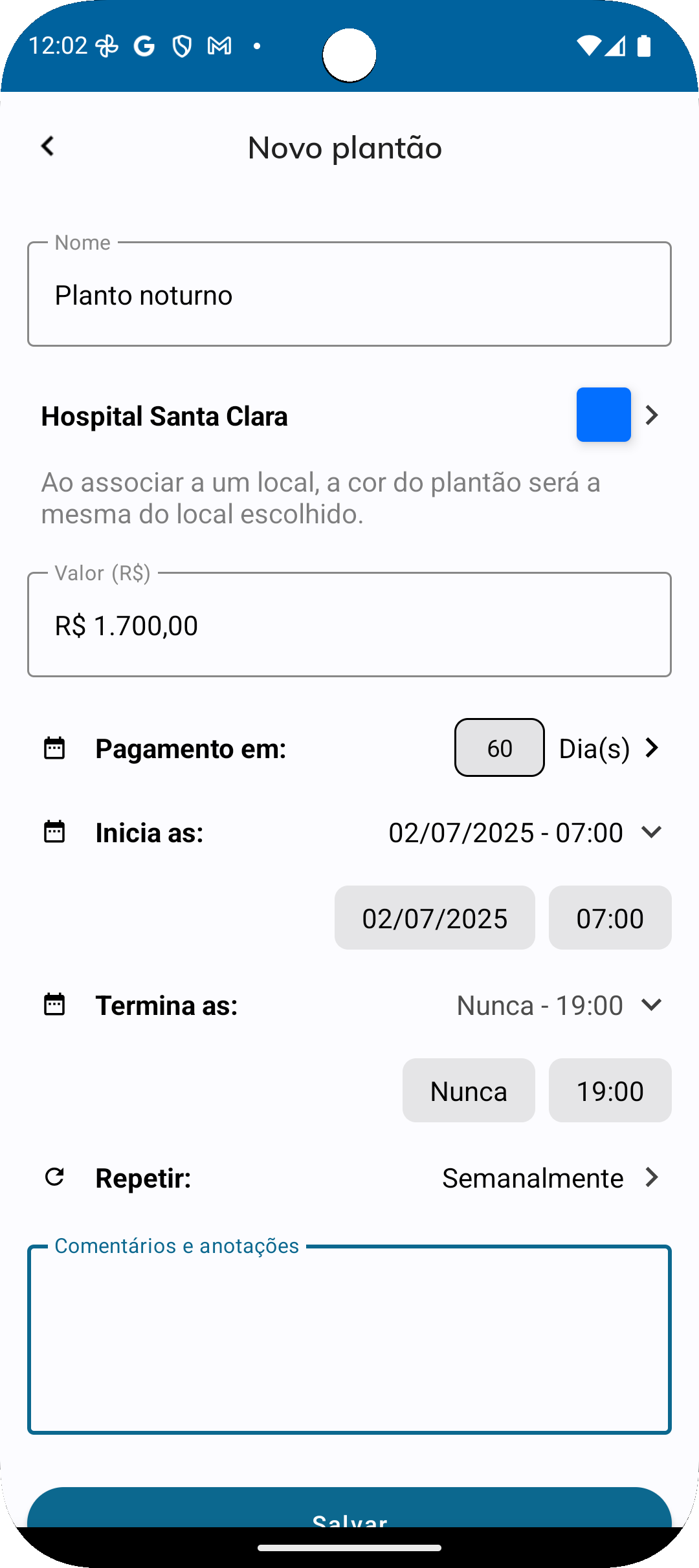The width and height of the screenshot is (699, 1568).
Task: Change the 07:00 start time
Action: pos(610,918)
